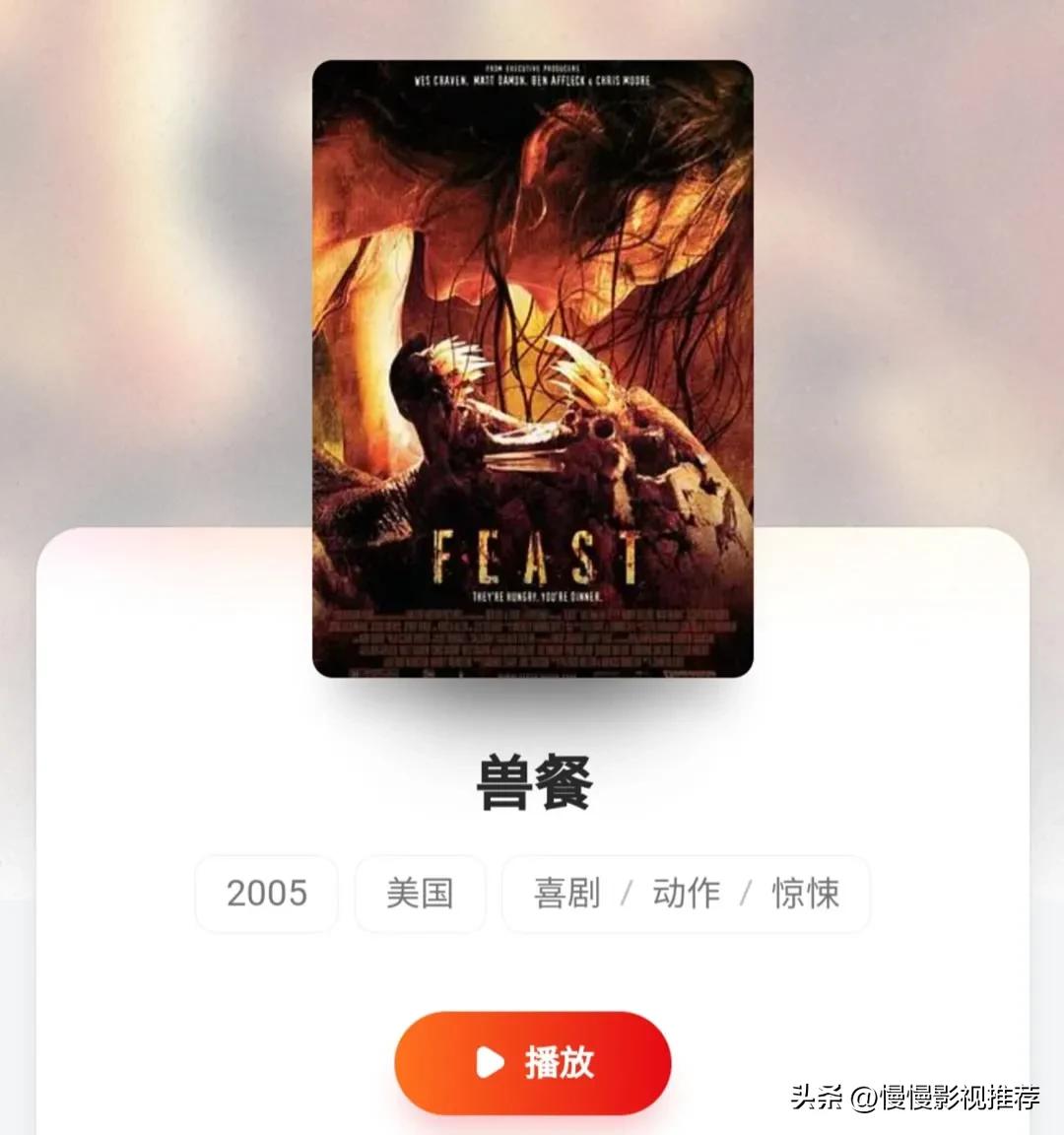Click the genre pill containing three genres
The width and height of the screenshot is (1064, 1135).
tap(687, 895)
